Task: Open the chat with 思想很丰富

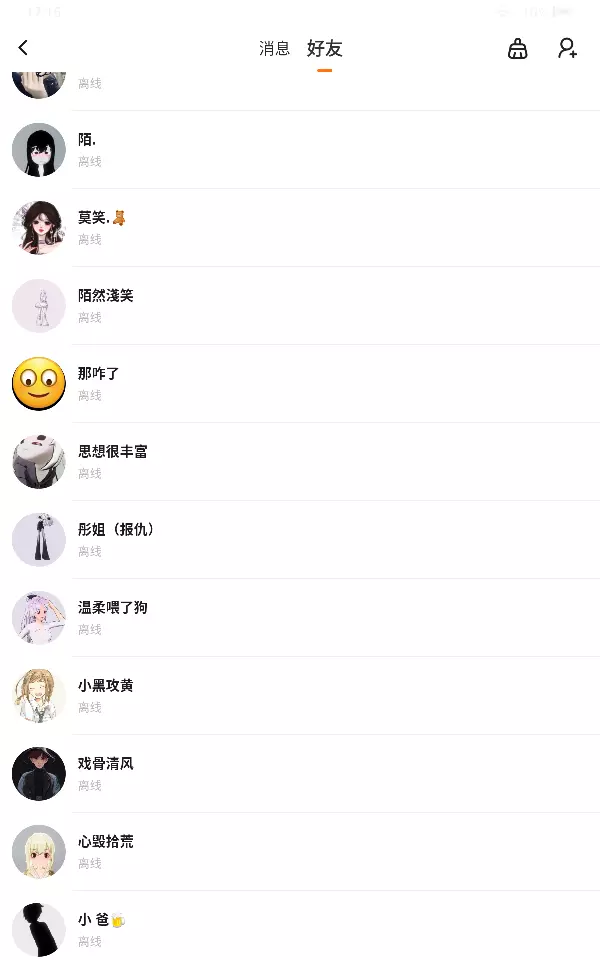Action: click(300, 462)
